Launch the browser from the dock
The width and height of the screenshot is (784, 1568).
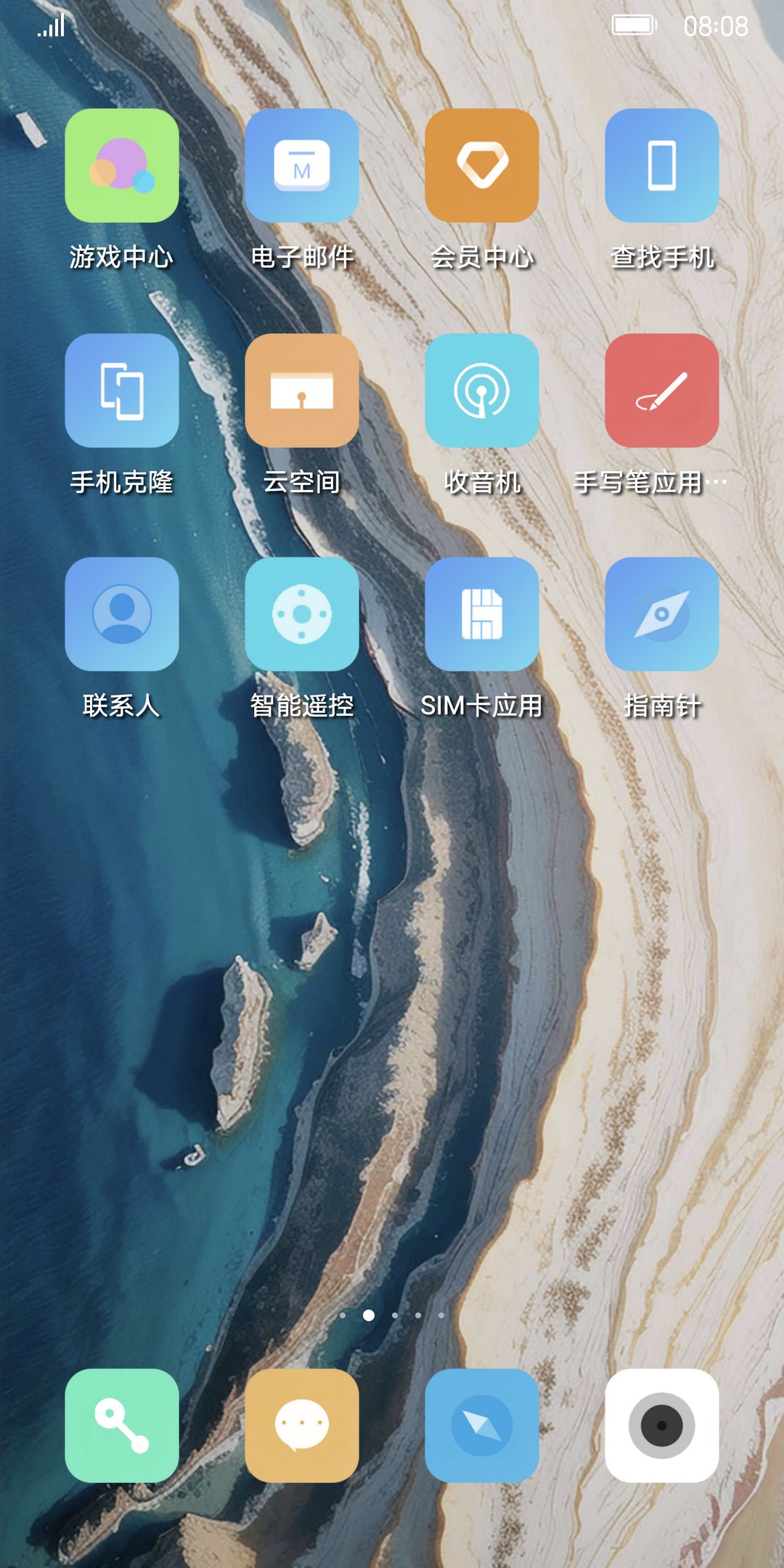482,1426
